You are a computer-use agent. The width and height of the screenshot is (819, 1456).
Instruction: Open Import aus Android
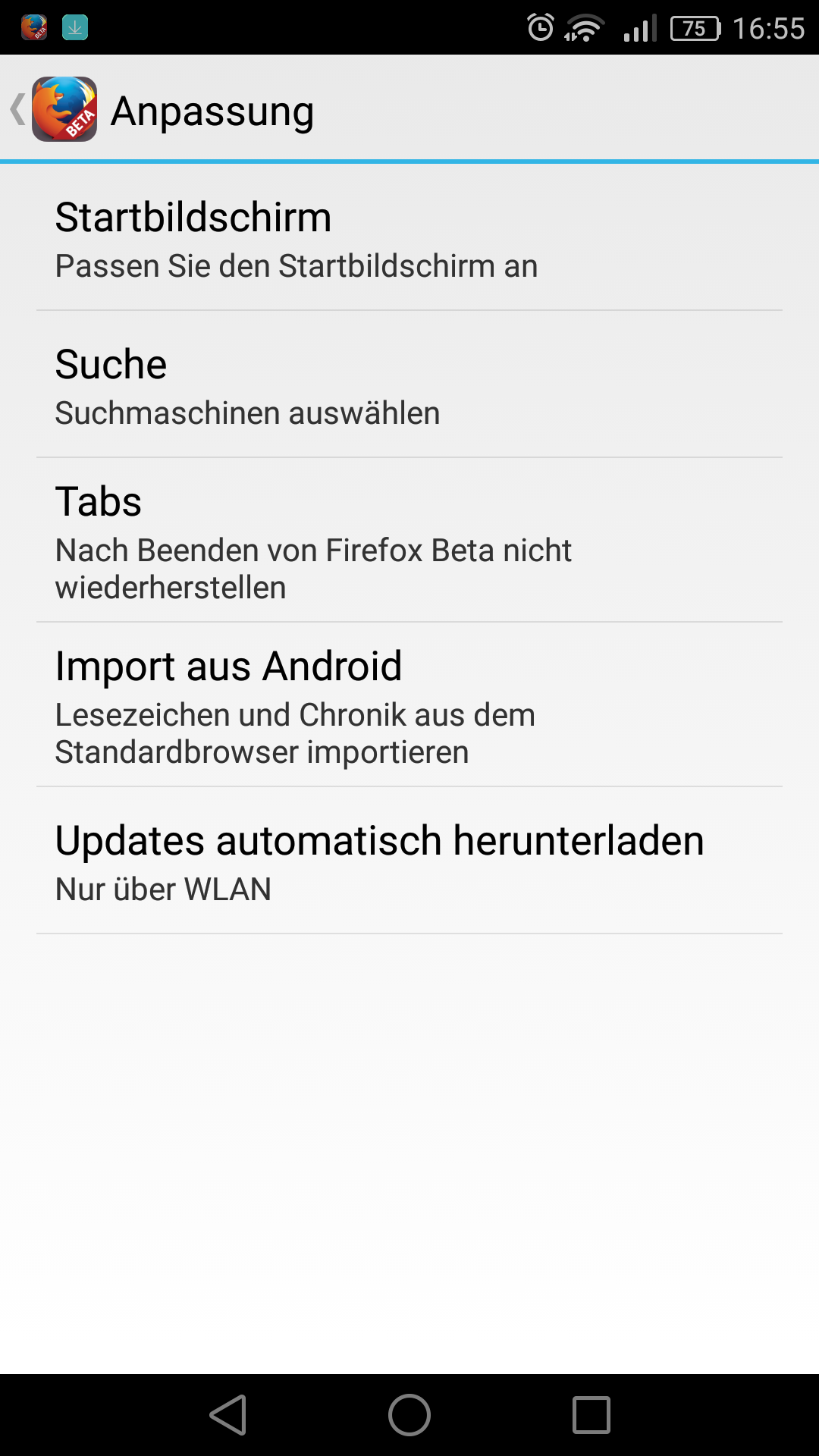409,705
